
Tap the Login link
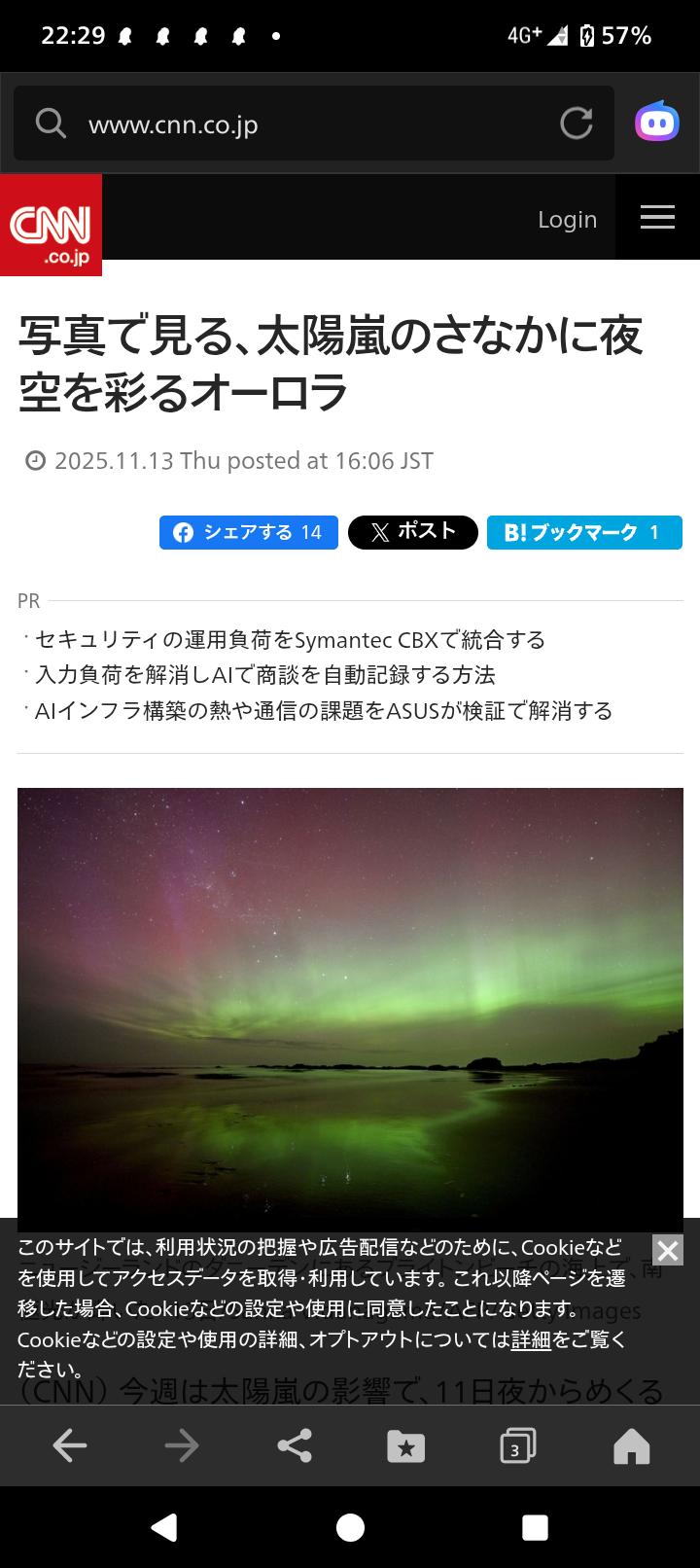[x=568, y=219]
